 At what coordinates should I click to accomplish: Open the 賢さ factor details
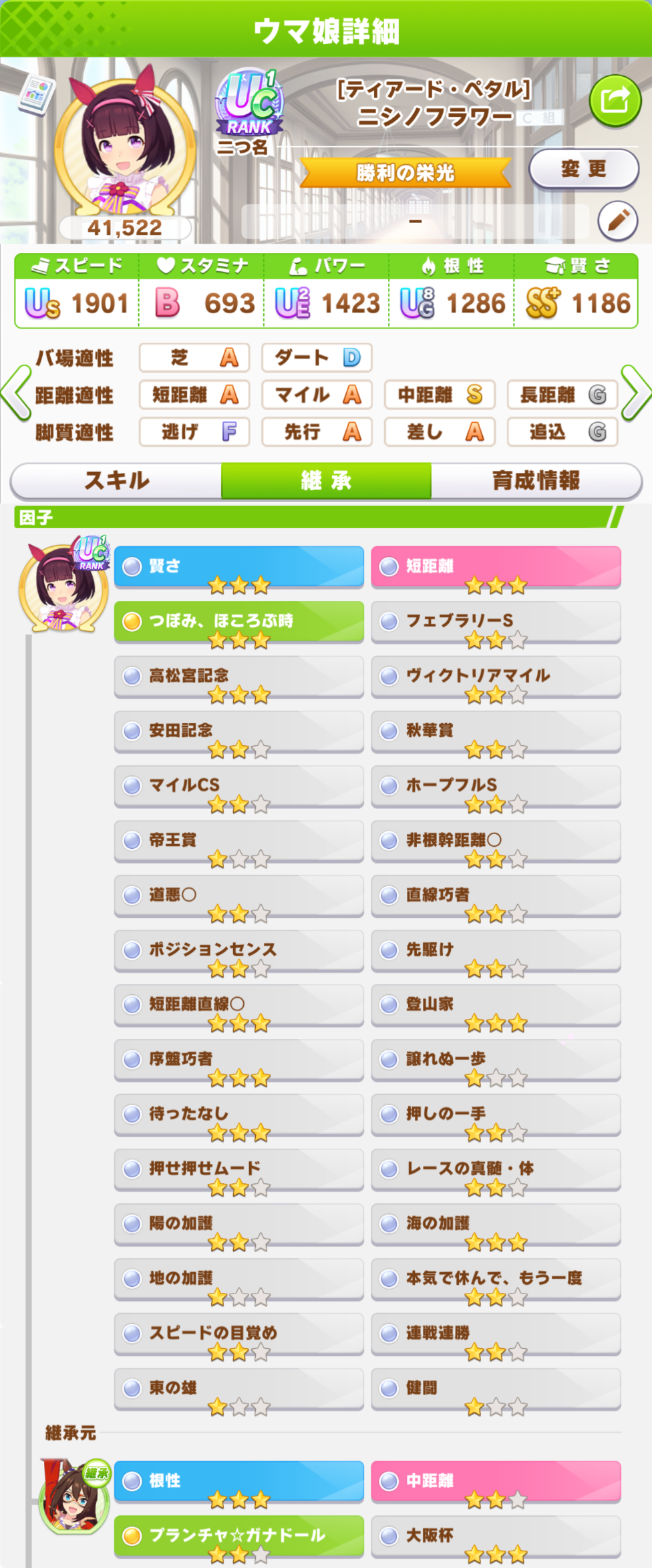click(238, 566)
